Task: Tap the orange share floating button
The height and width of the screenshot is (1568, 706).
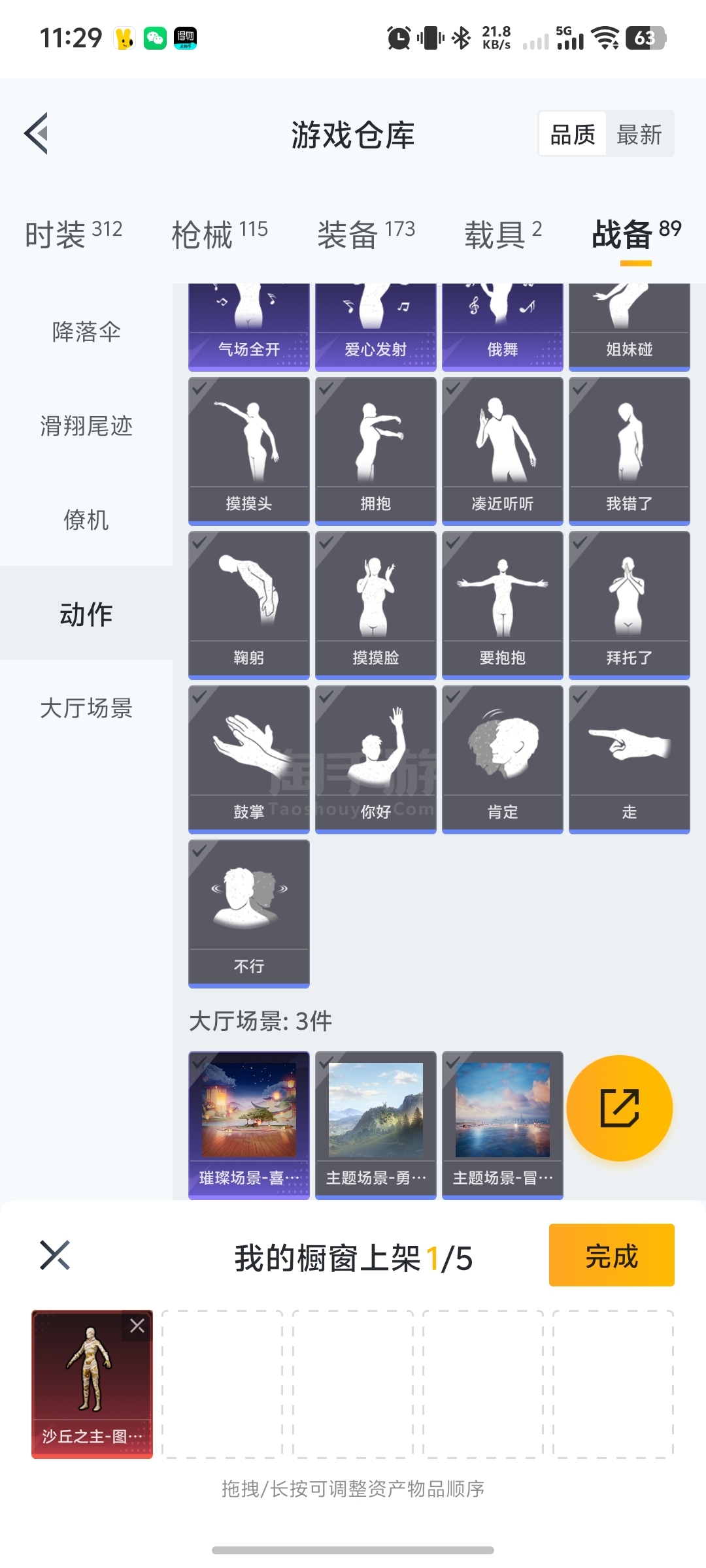Action: (x=619, y=1108)
